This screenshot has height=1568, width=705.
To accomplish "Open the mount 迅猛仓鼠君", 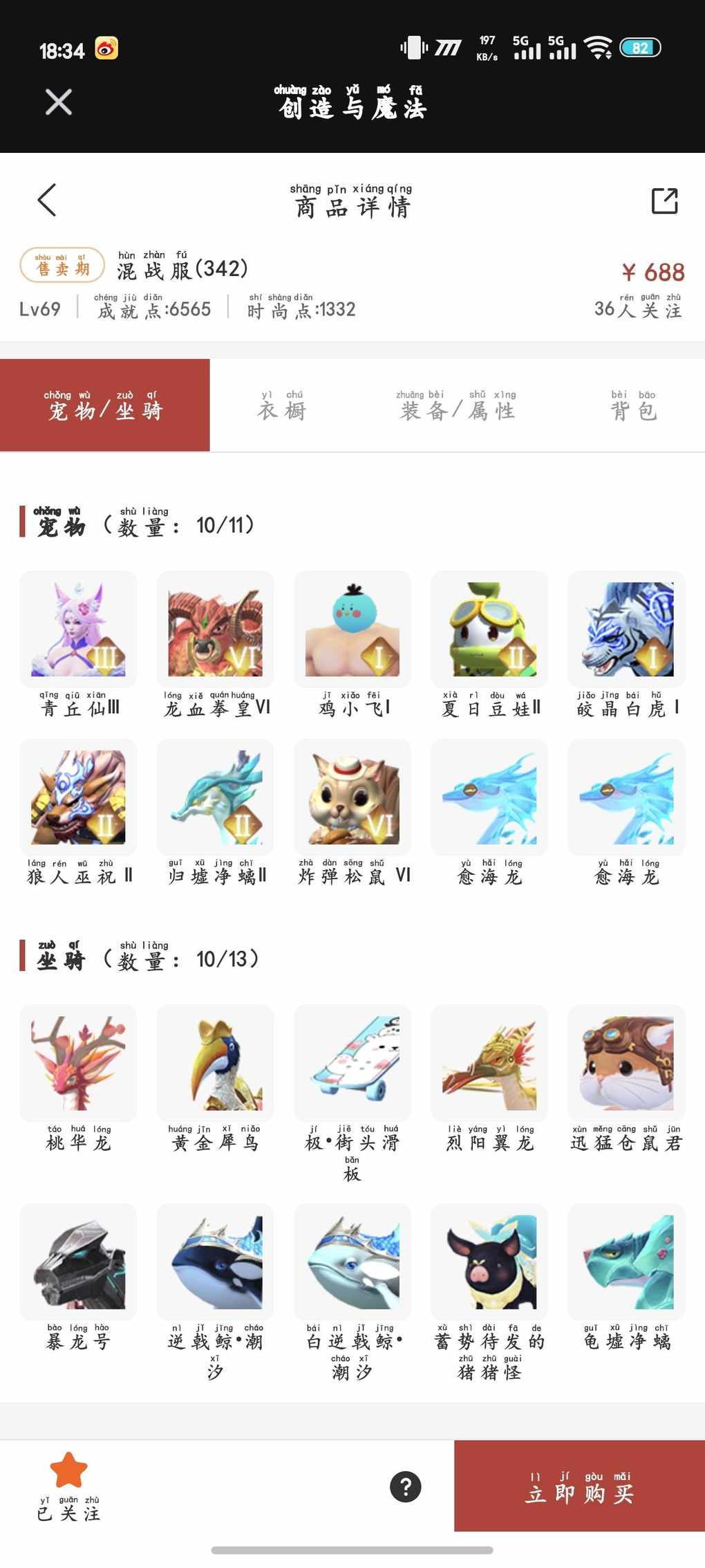I will [626, 1063].
